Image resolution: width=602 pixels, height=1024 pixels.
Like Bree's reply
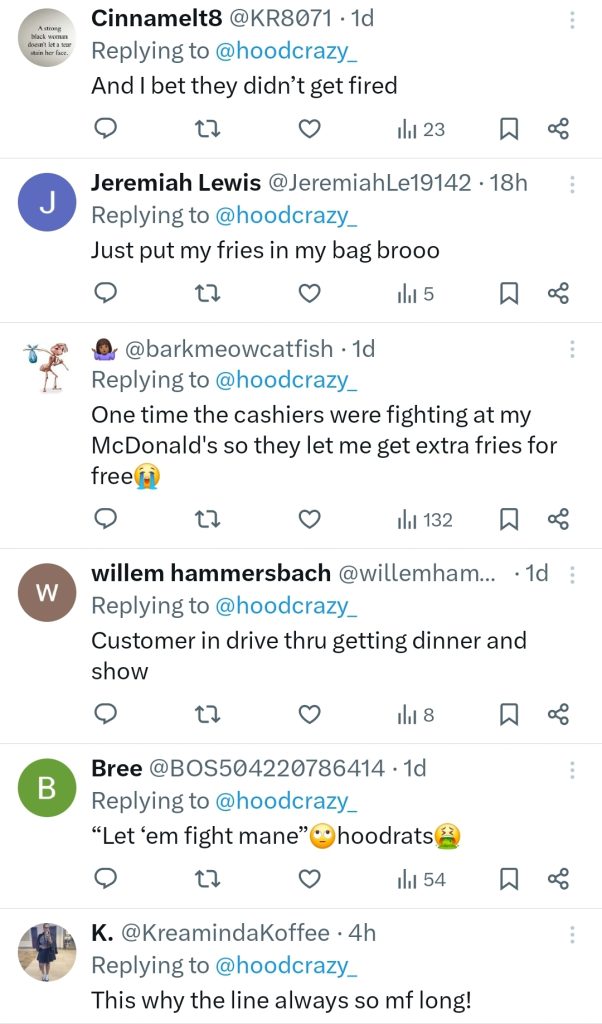310,879
